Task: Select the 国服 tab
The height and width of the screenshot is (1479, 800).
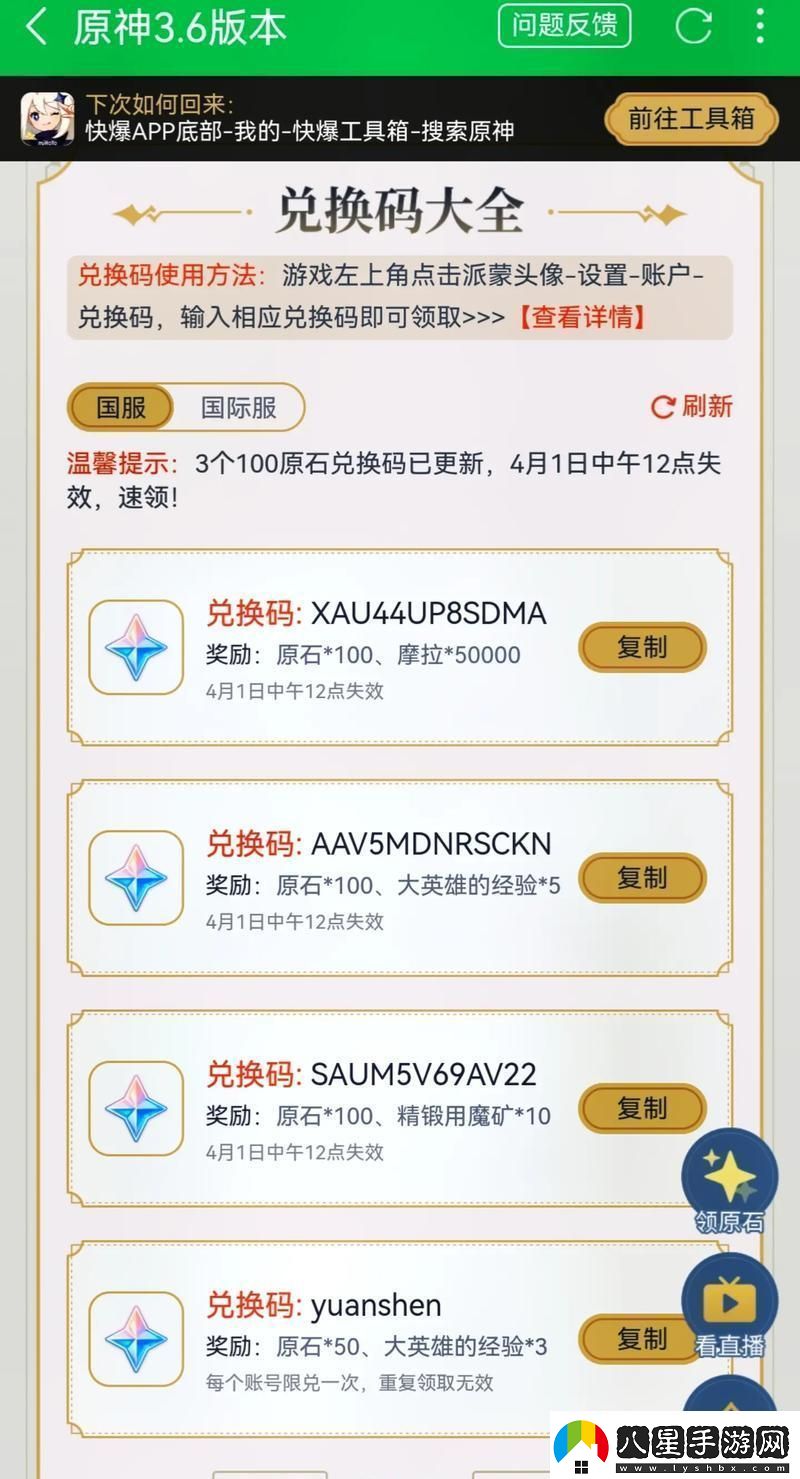Action: click(122, 407)
